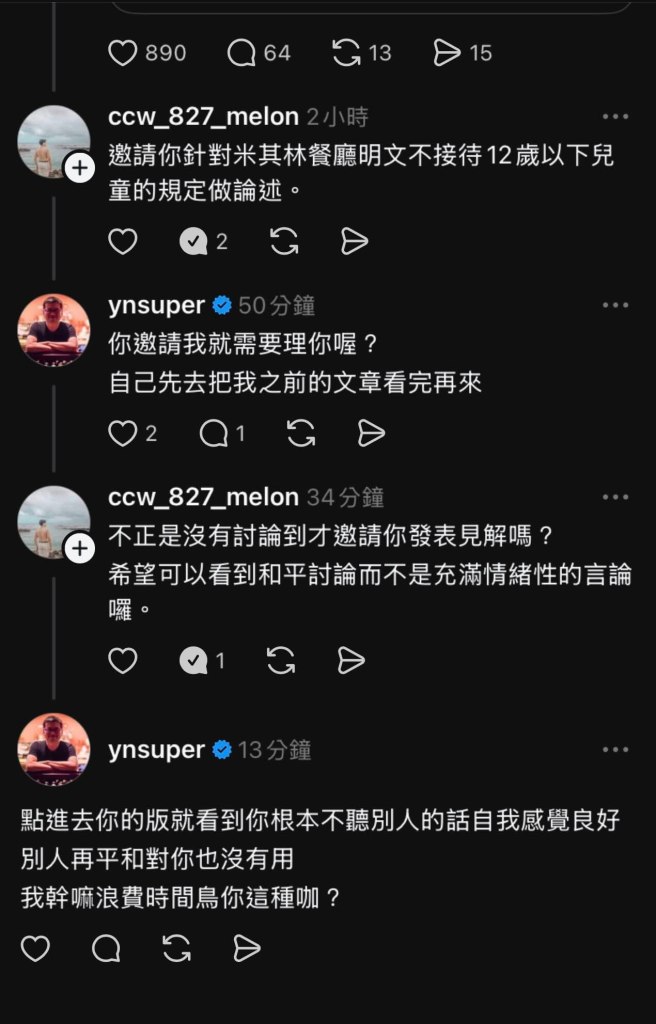Repost the main post with 13 reposts
Screen dimensions: 656x1024
pos(346,53)
